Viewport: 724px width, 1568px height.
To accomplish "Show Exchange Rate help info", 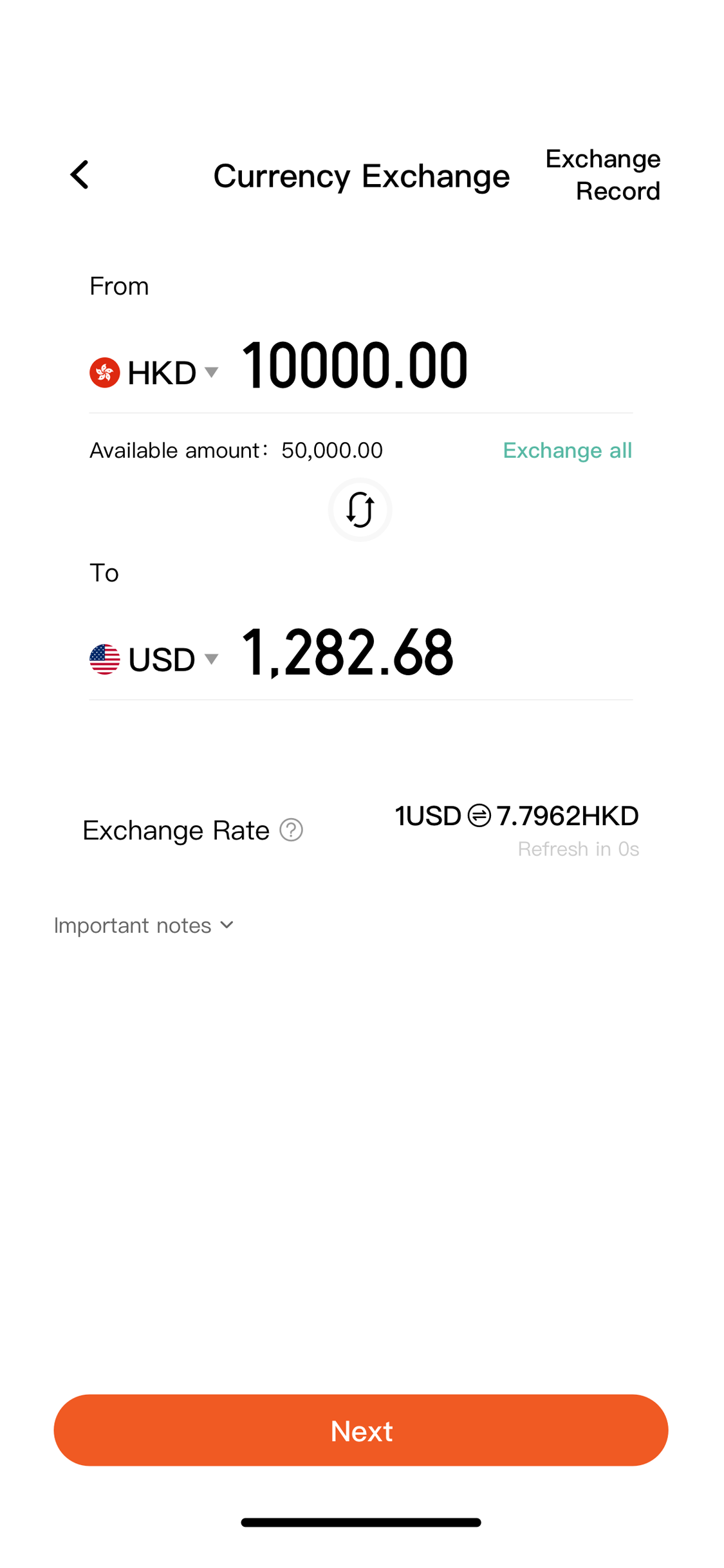I will coord(291,830).
